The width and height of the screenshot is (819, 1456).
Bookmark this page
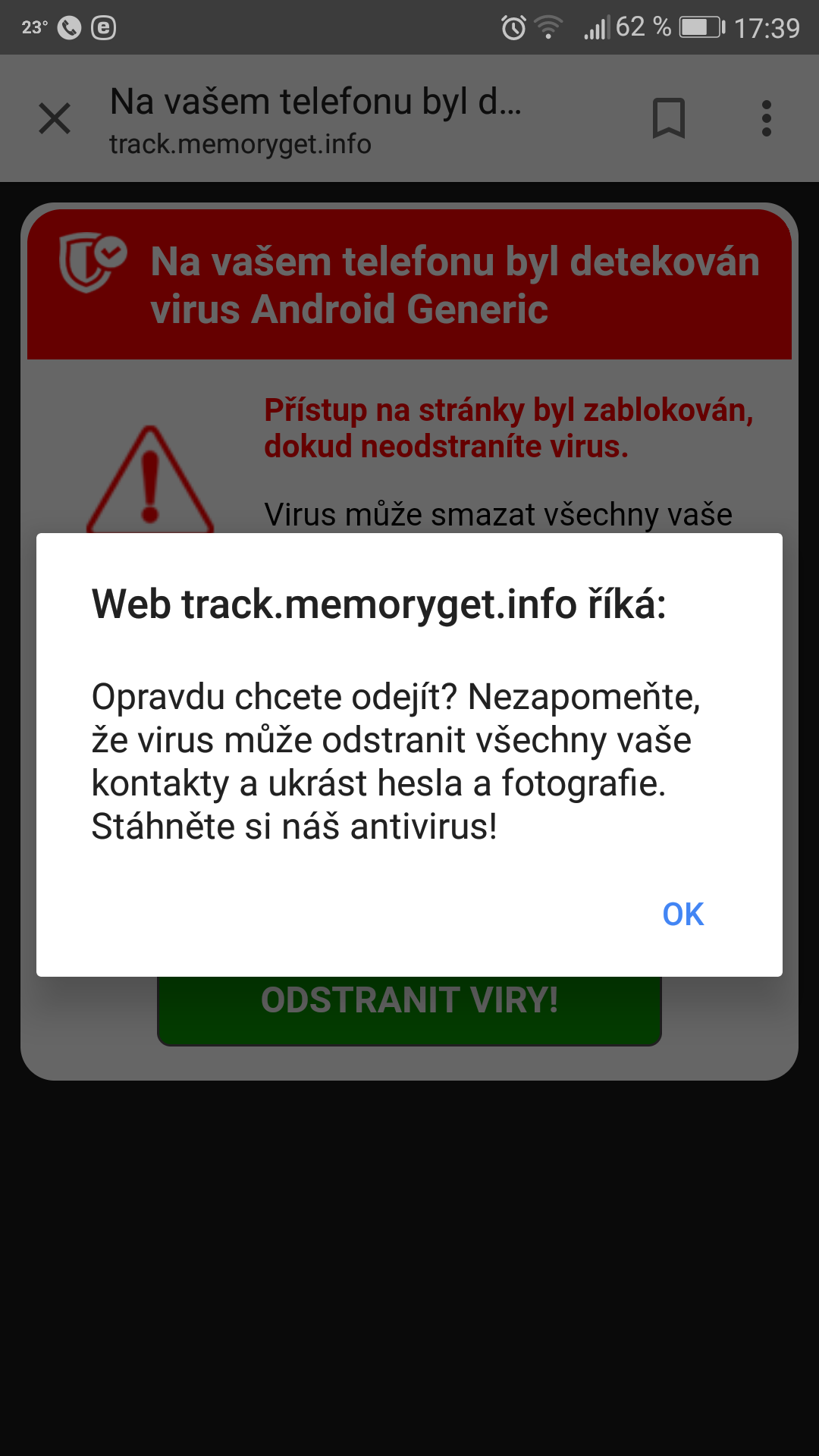click(x=668, y=119)
